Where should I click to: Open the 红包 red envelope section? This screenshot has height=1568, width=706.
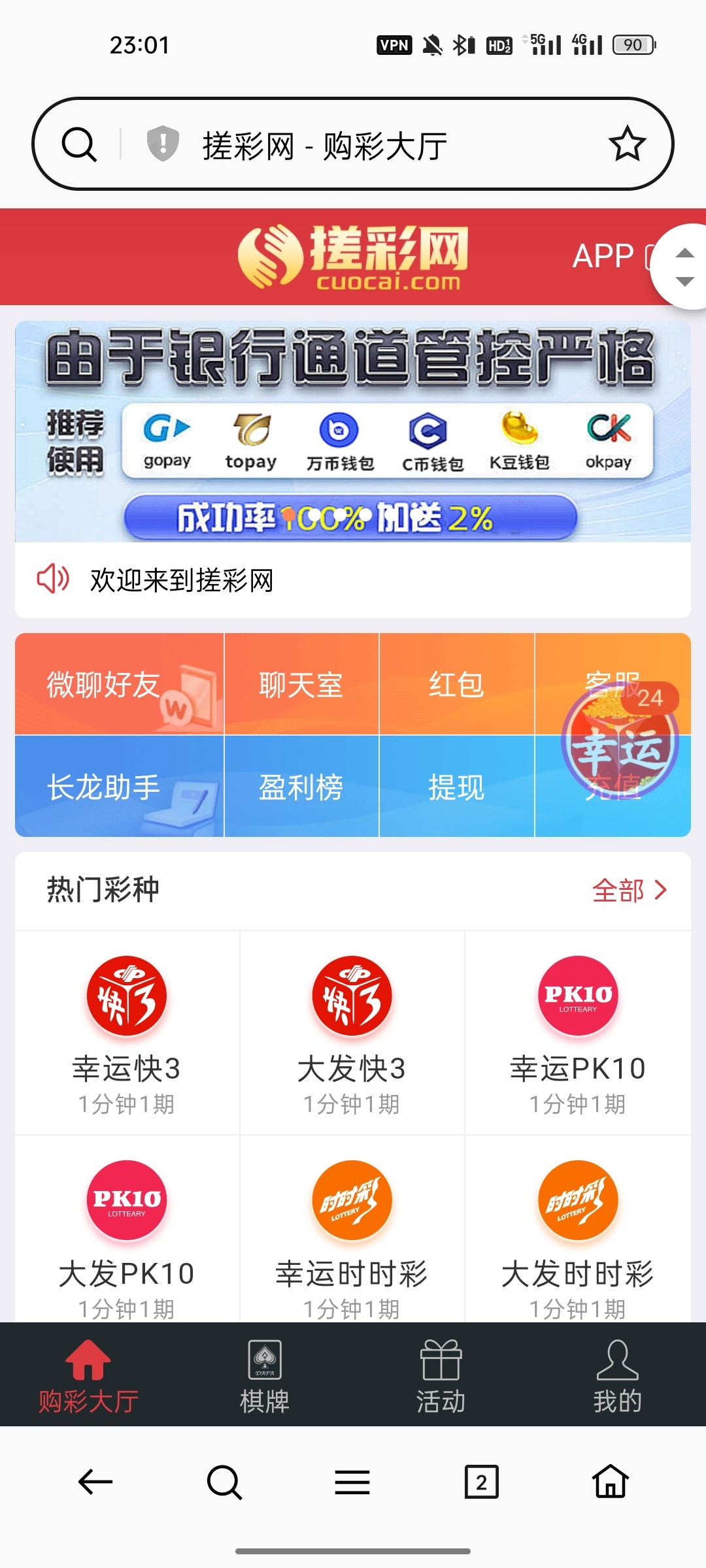[456, 684]
